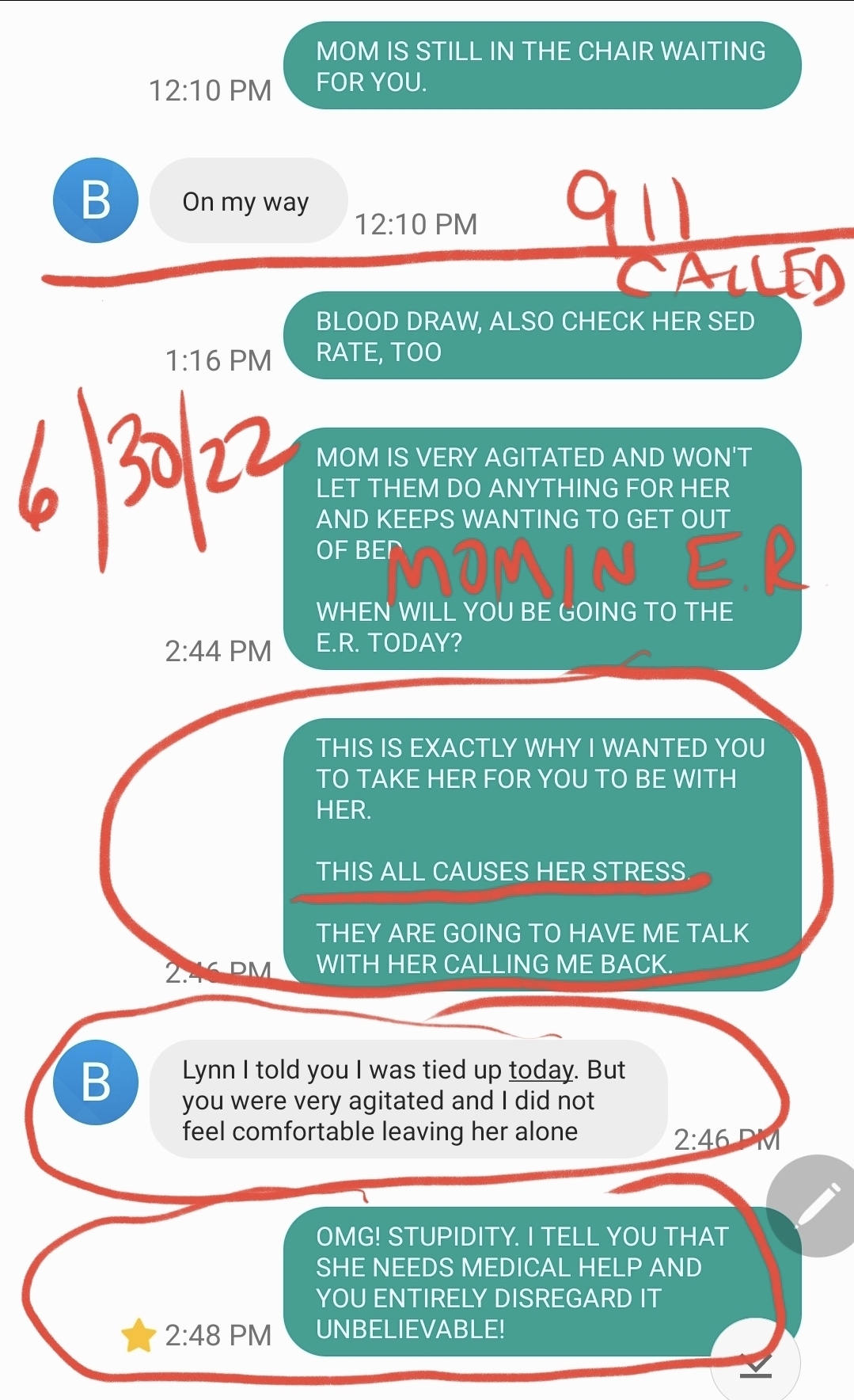This screenshot has width=854, height=1400.
Task: Open contact B's avatar beside the 'Lynn I told you' message
Action: click(x=96, y=1082)
